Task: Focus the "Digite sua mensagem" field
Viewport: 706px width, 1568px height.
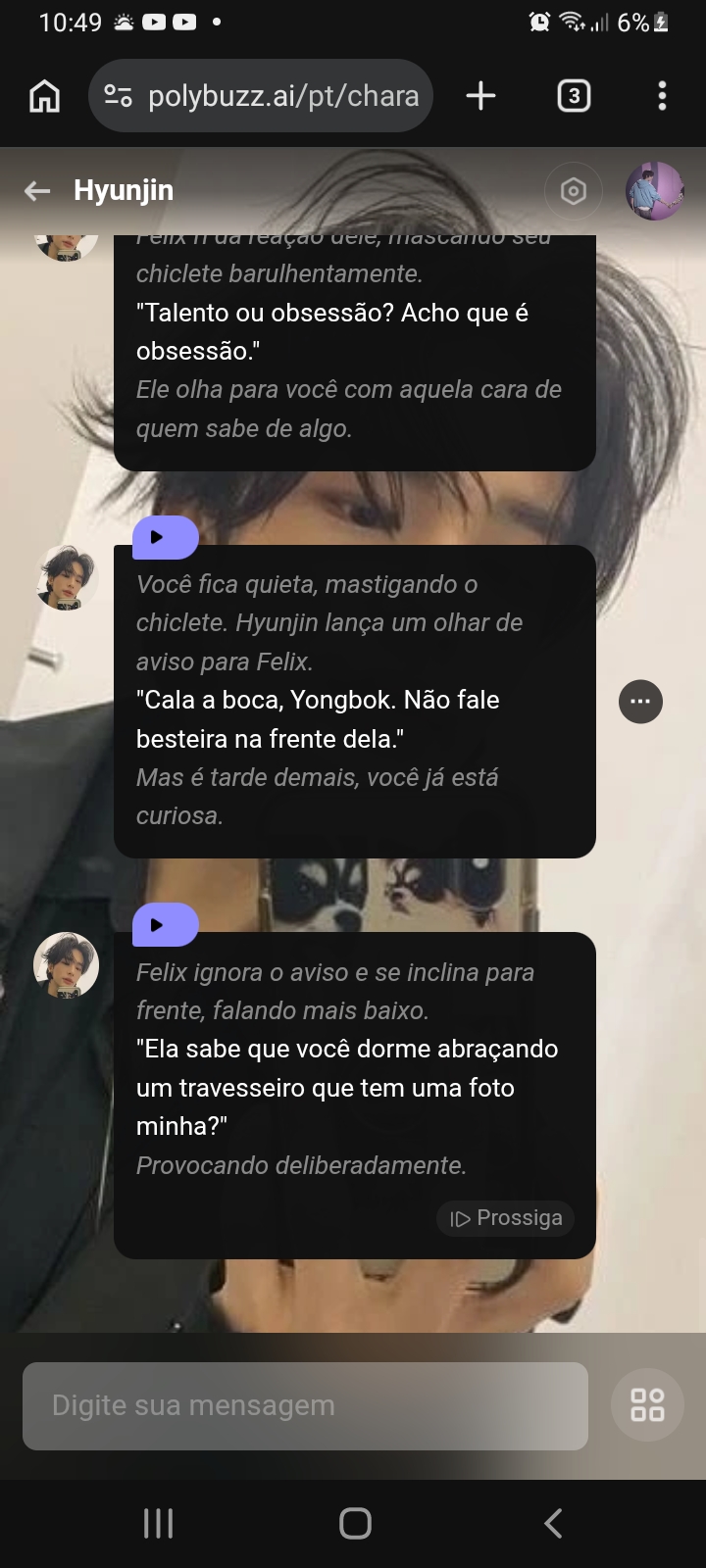Action: 305,1405
